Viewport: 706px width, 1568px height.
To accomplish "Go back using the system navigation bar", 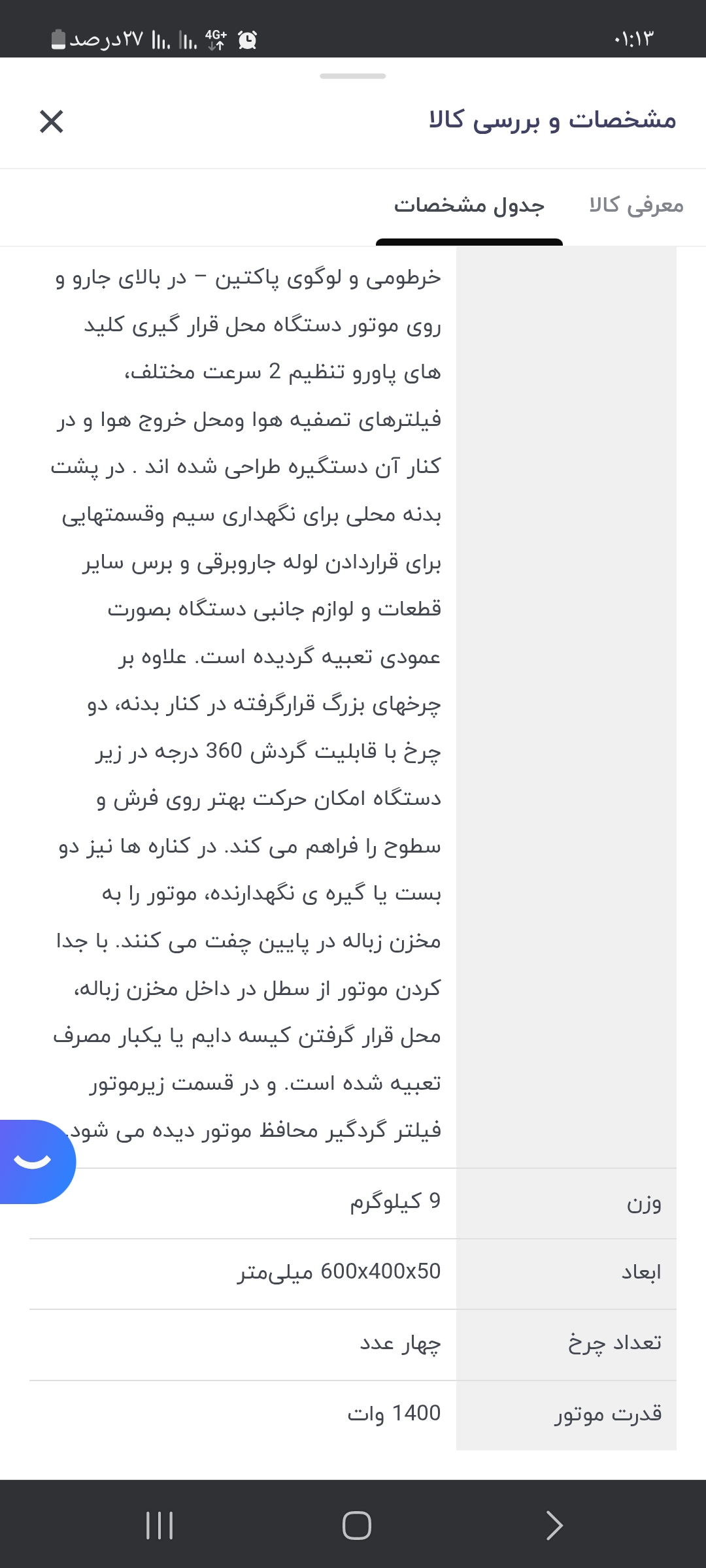I will pos(554,1526).
